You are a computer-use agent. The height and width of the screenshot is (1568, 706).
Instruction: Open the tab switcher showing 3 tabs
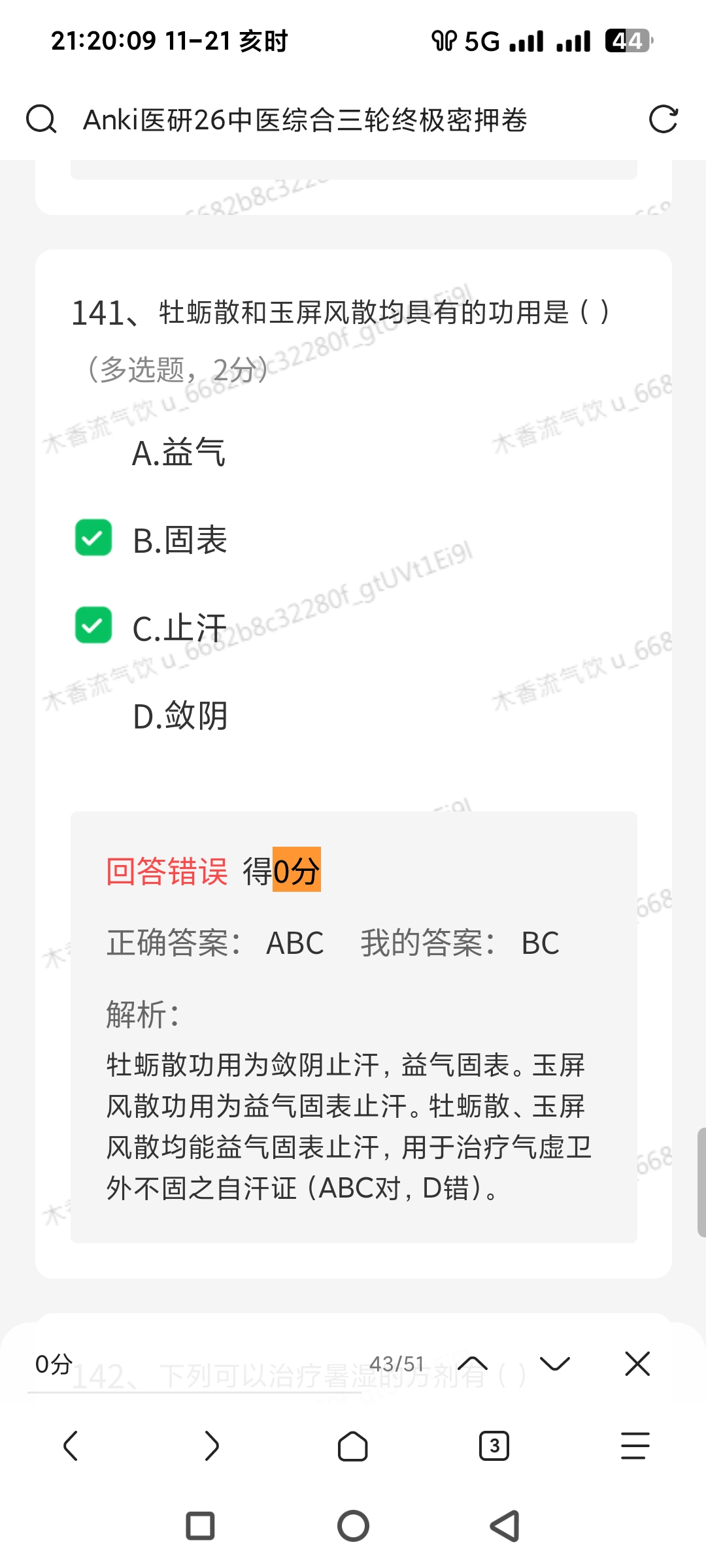pos(494,1445)
